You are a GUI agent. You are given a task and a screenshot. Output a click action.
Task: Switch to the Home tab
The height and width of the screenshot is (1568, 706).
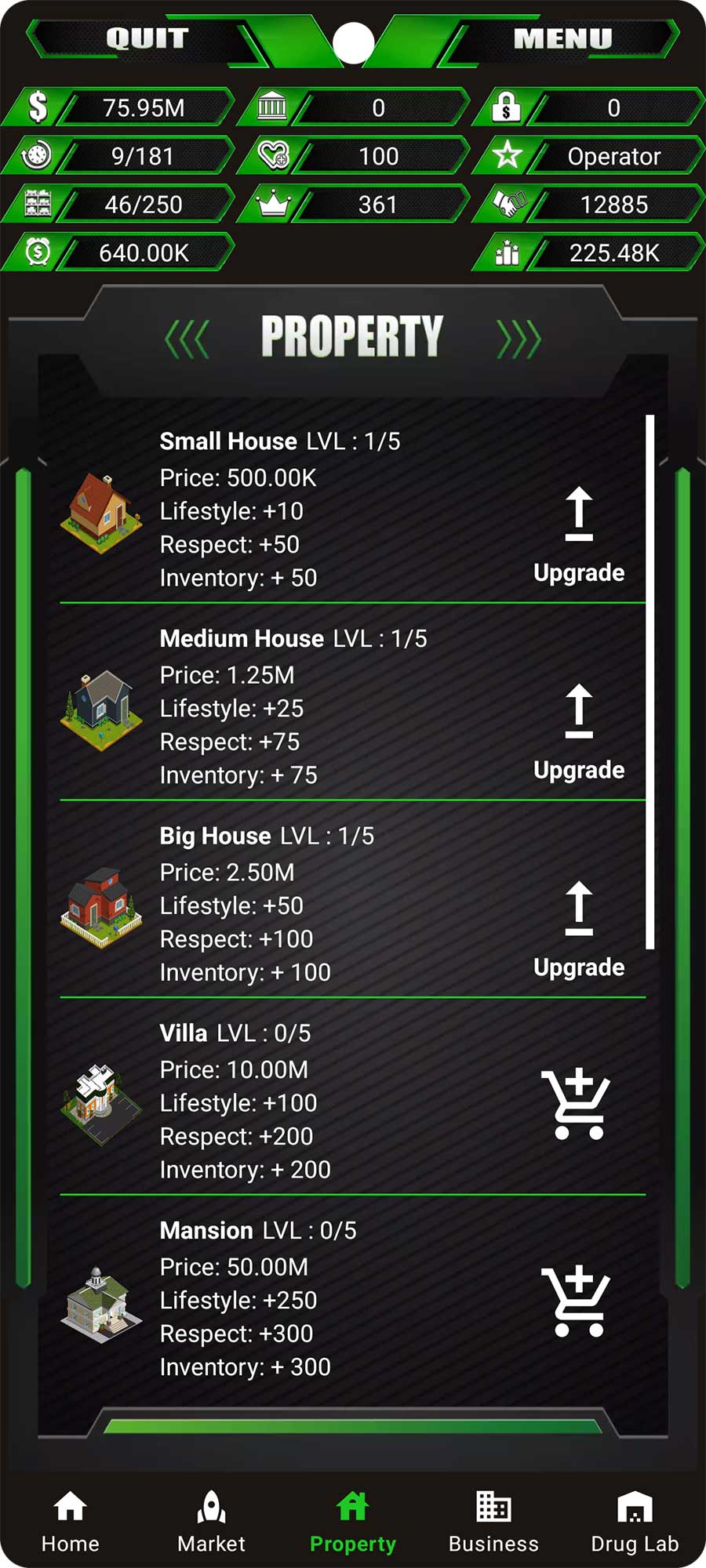click(71, 1523)
